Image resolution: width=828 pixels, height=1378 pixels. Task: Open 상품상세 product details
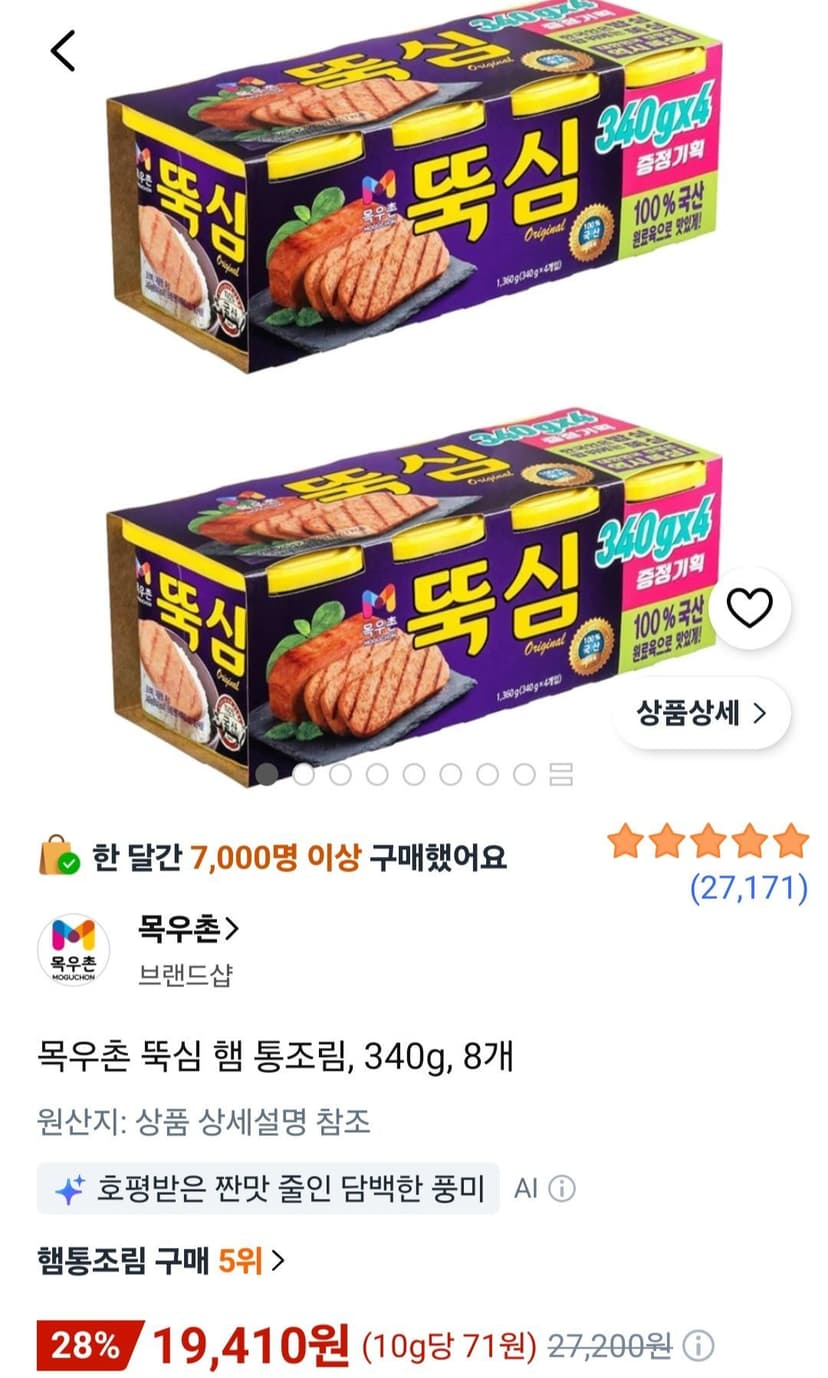(x=701, y=713)
